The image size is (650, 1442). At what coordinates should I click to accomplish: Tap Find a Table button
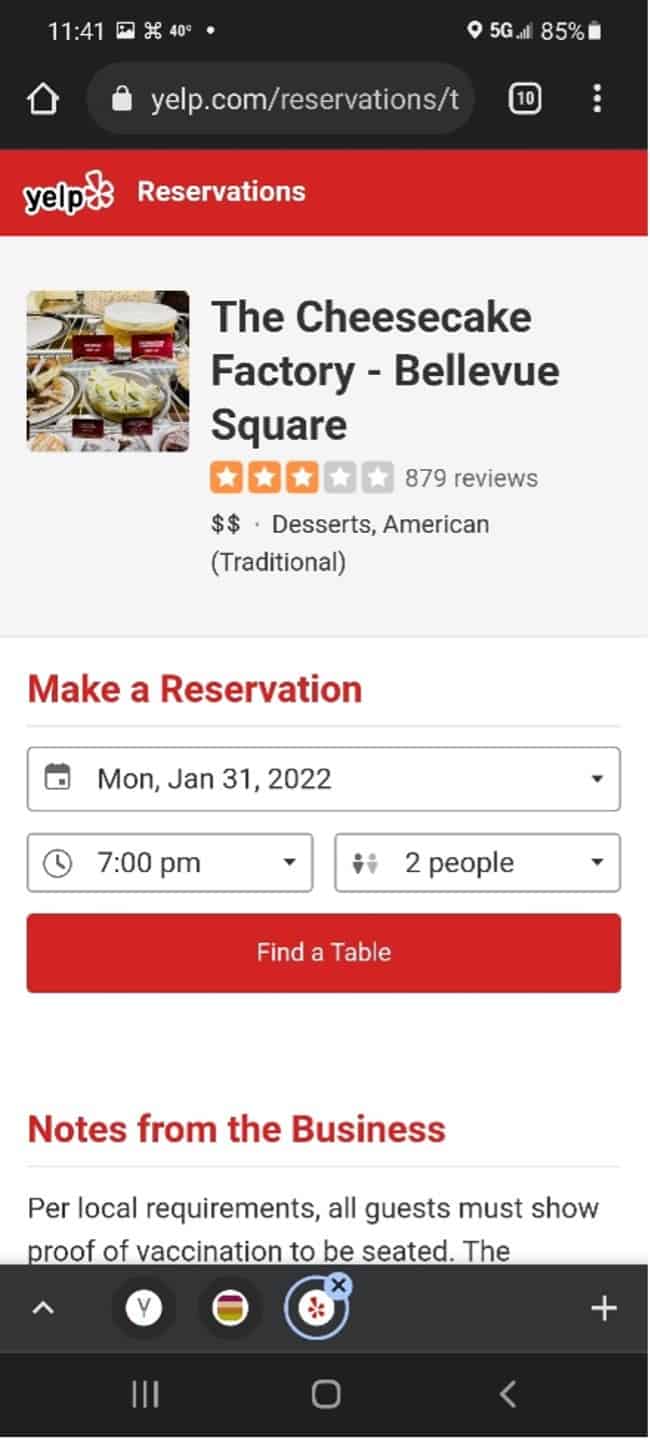click(324, 953)
